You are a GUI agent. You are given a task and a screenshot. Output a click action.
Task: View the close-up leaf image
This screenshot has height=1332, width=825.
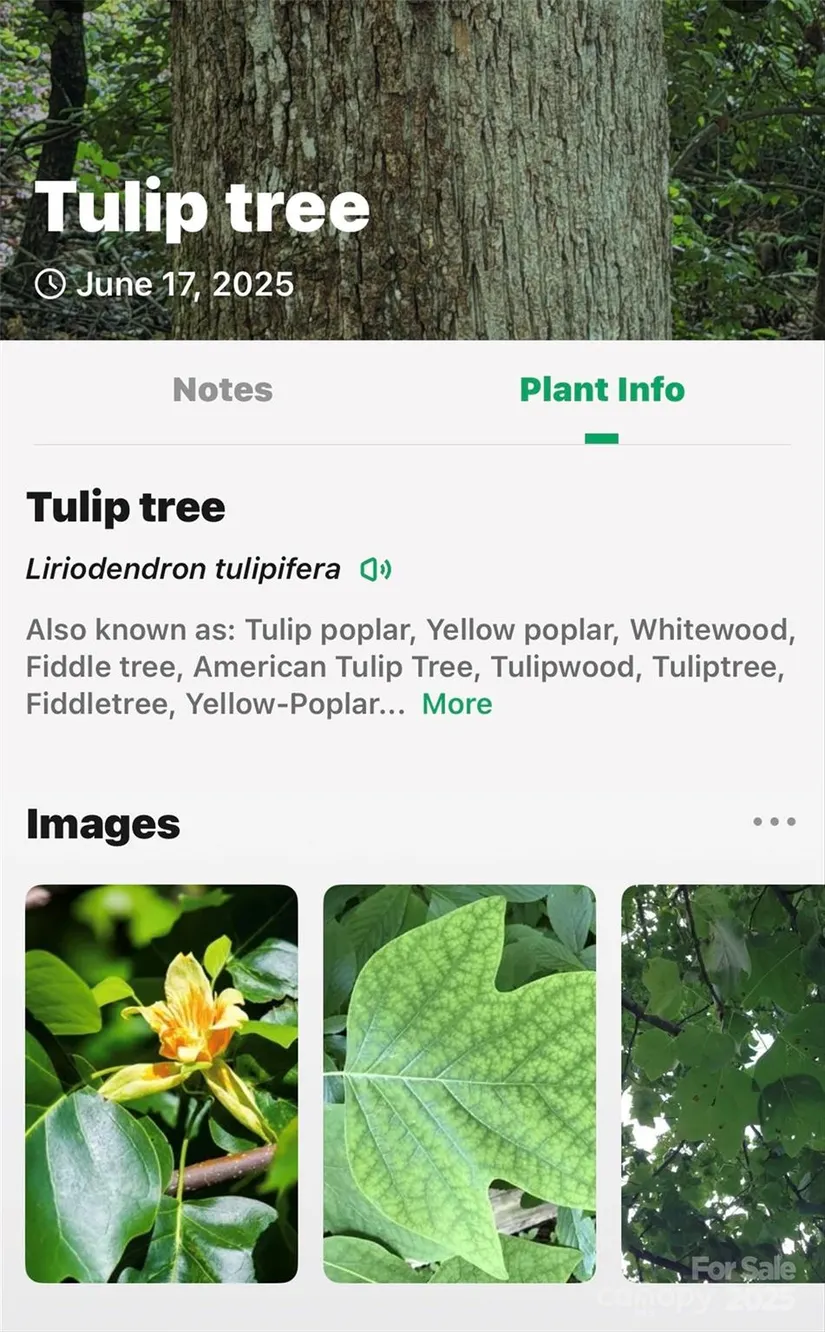[459, 1083]
